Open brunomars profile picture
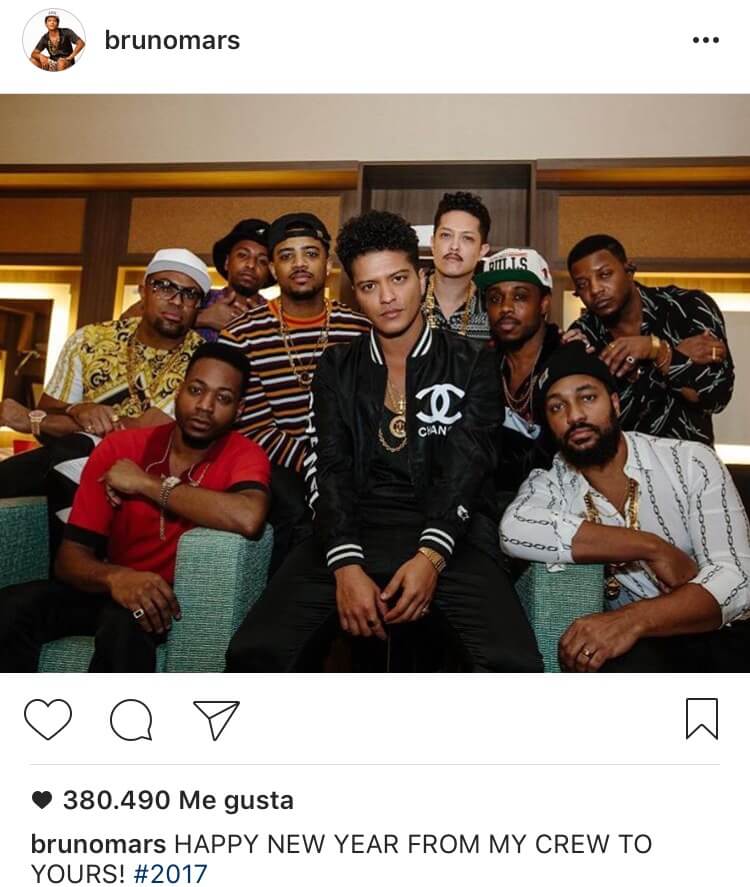Image resolution: width=750 pixels, height=887 pixels. click(x=53, y=40)
